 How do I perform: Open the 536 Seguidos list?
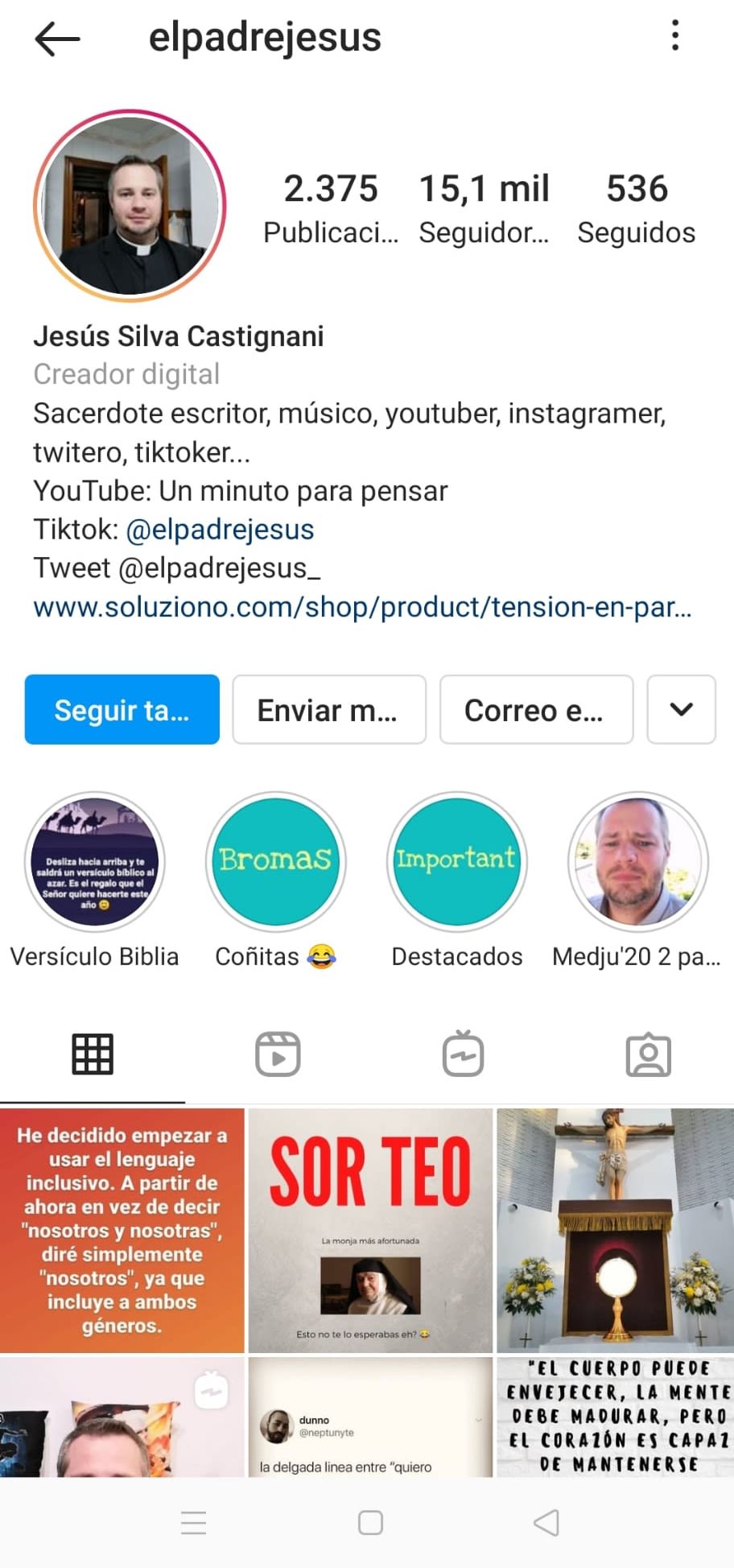tap(636, 208)
